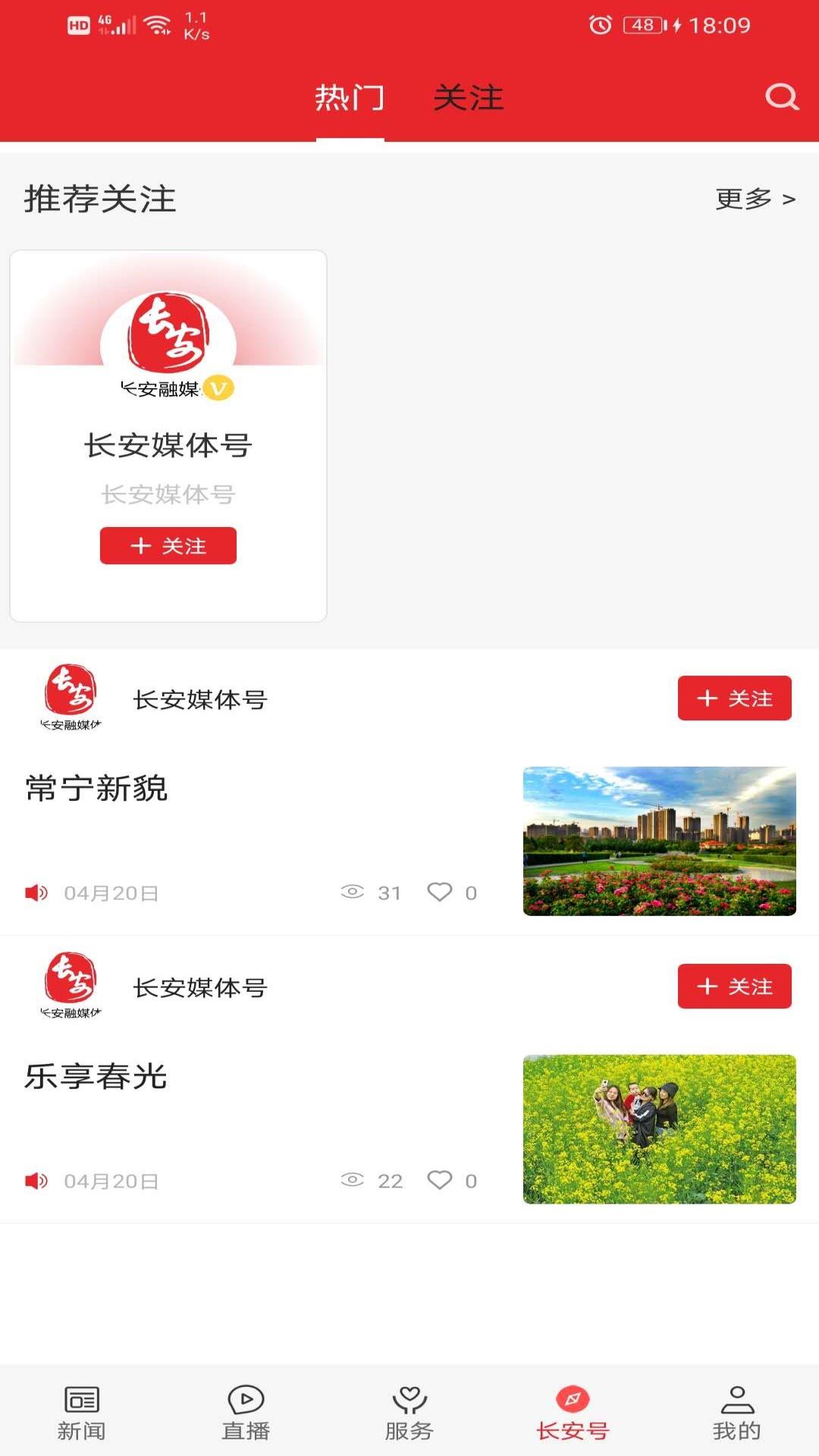The width and height of the screenshot is (819, 1456).
Task: Open the 常宁新貌 article
Action: tap(97, 789)
